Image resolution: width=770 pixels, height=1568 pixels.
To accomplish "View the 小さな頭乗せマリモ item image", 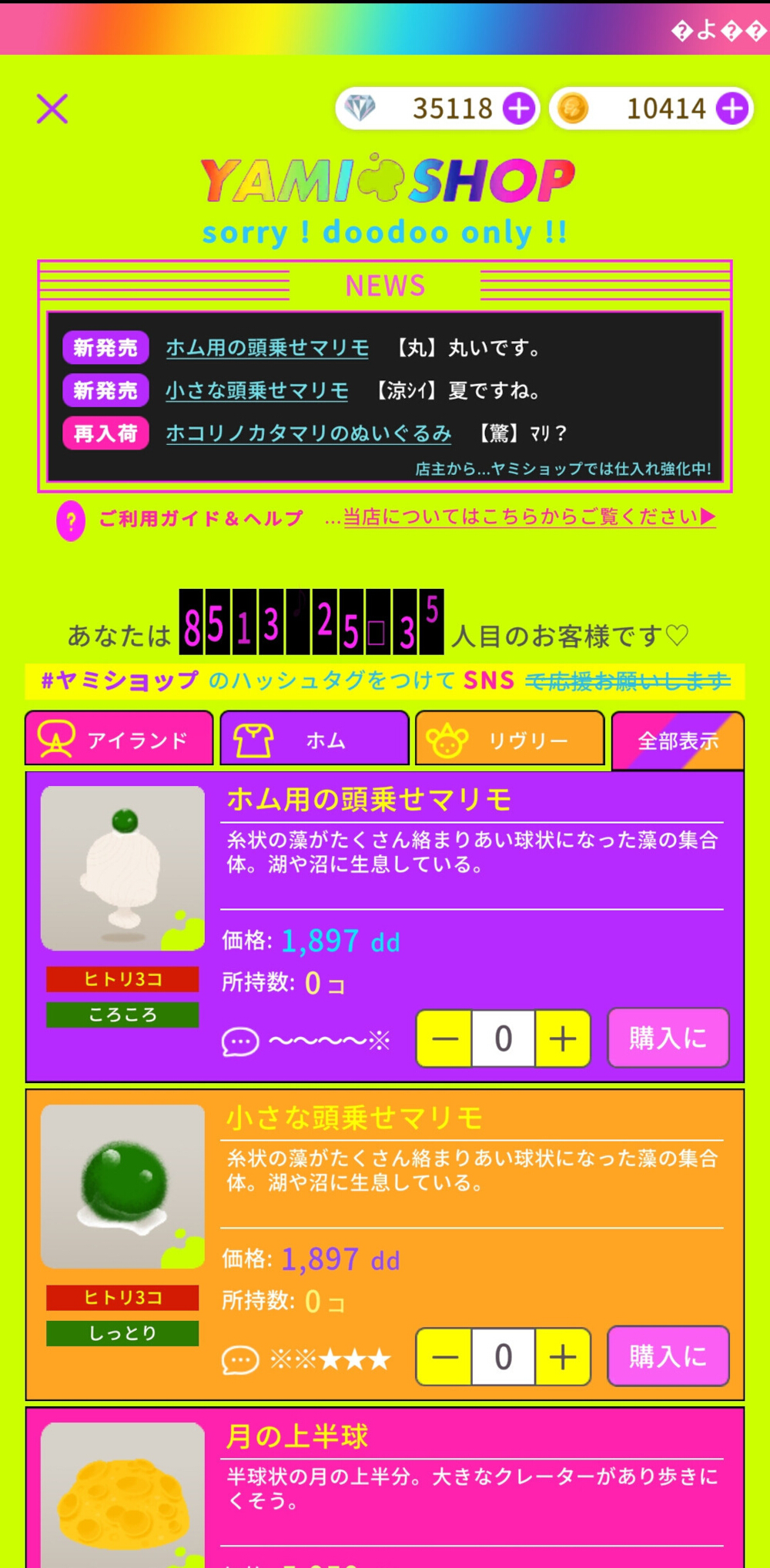I will pos(122,1186).
